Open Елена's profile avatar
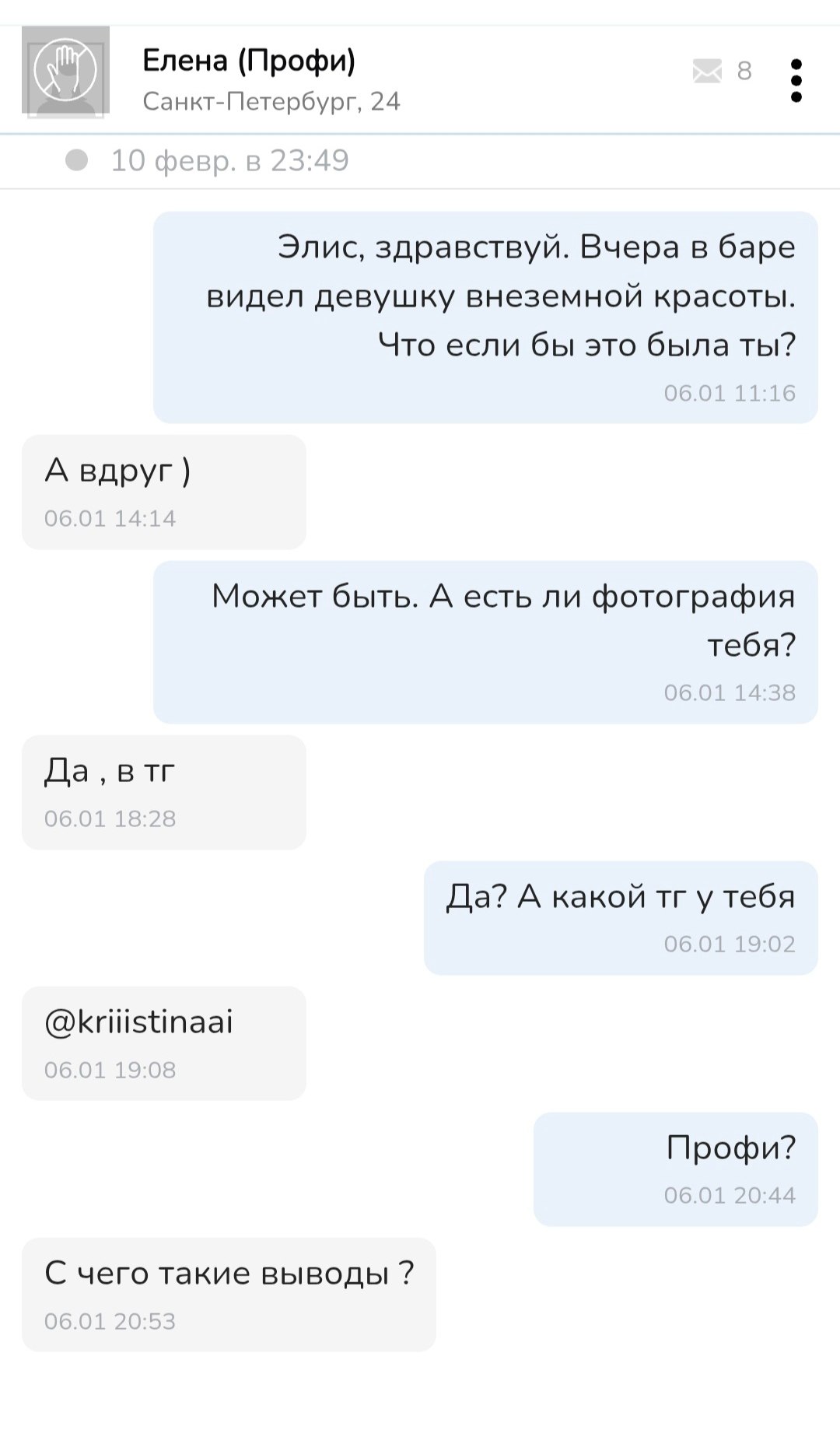Viewport: 840px width, 1430px height. [x=66, y=72]
